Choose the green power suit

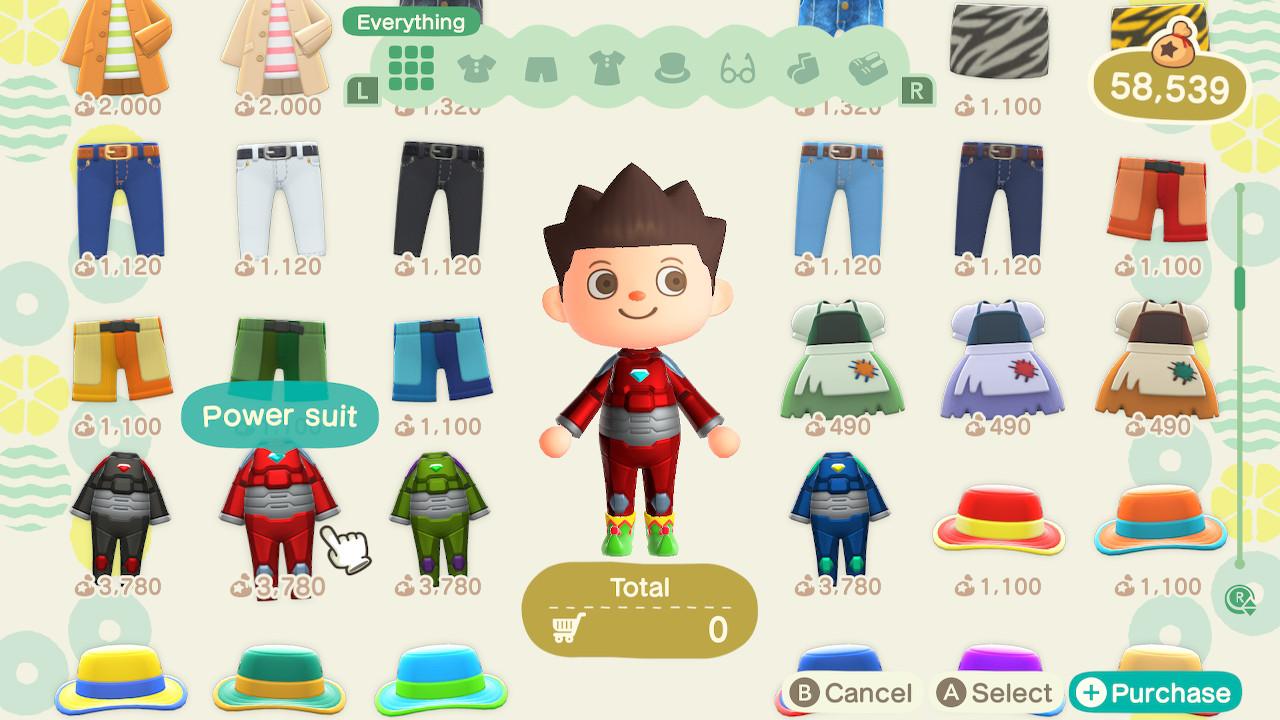pos(437,515)
